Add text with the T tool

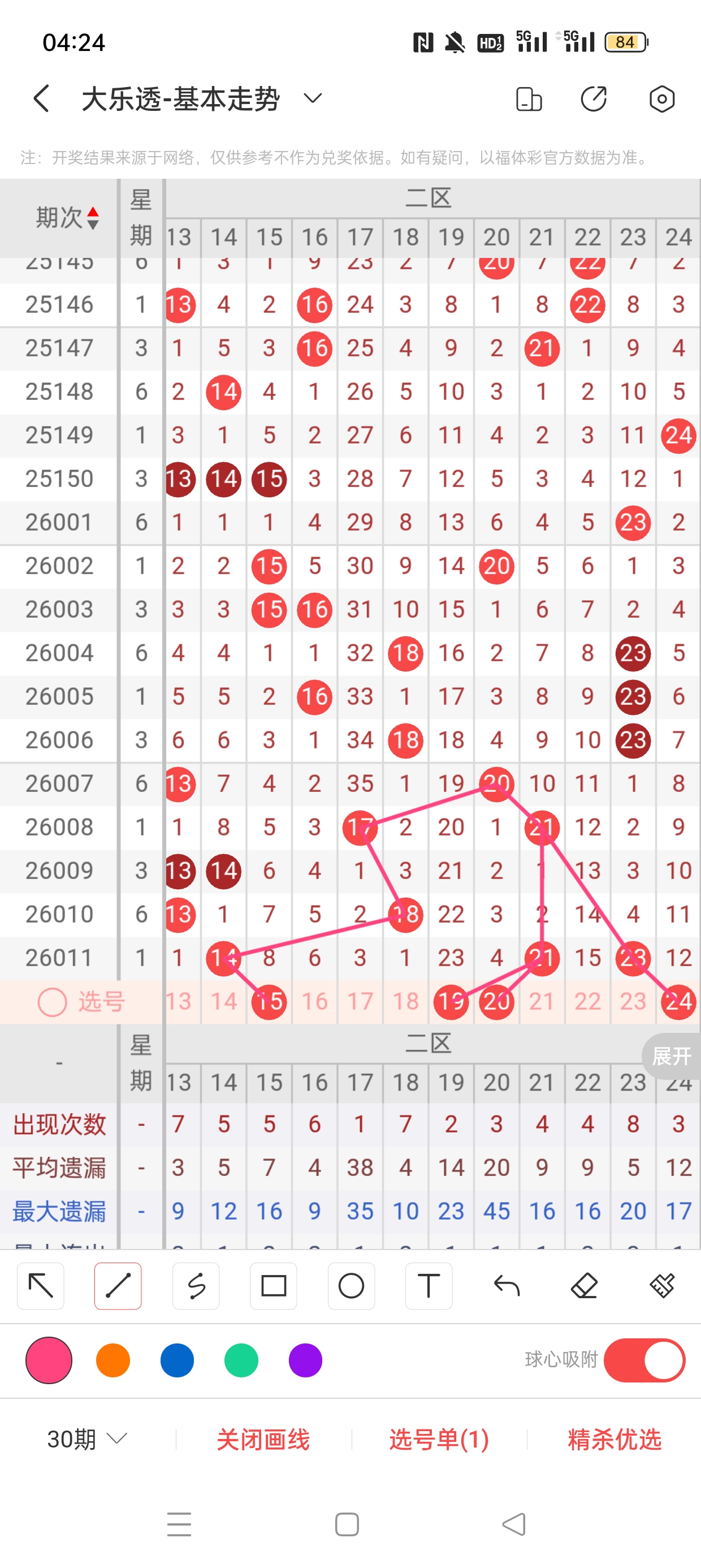point(429,1286)
